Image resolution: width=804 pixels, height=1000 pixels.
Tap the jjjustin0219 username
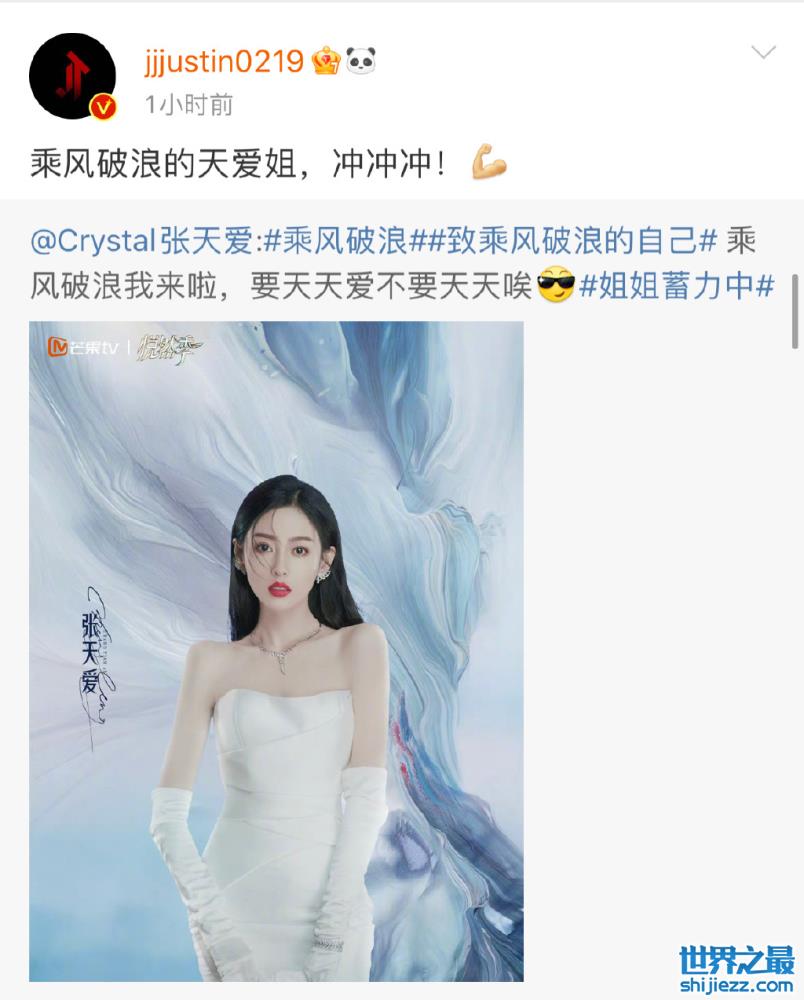tap(224, 60)
